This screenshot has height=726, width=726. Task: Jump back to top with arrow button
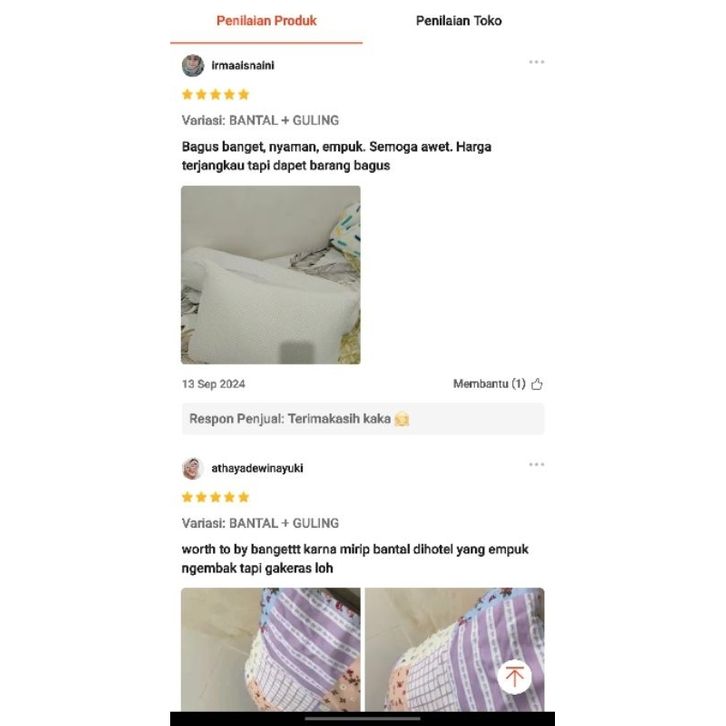point(515,676)
